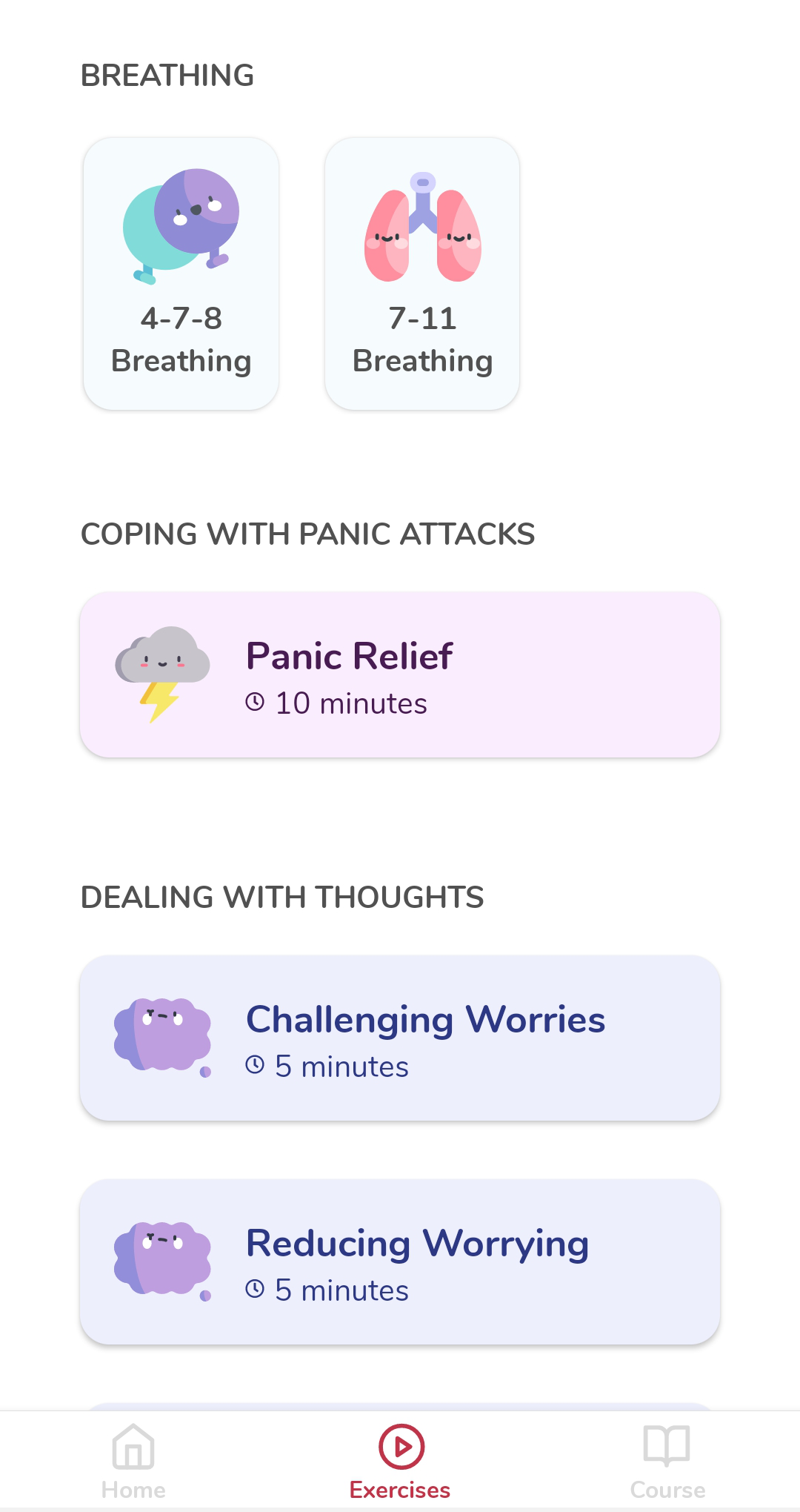The image size is (800, 1512).
Task: Open the Reducing Worrying exercise
Action: click(x=400, y=1261)
